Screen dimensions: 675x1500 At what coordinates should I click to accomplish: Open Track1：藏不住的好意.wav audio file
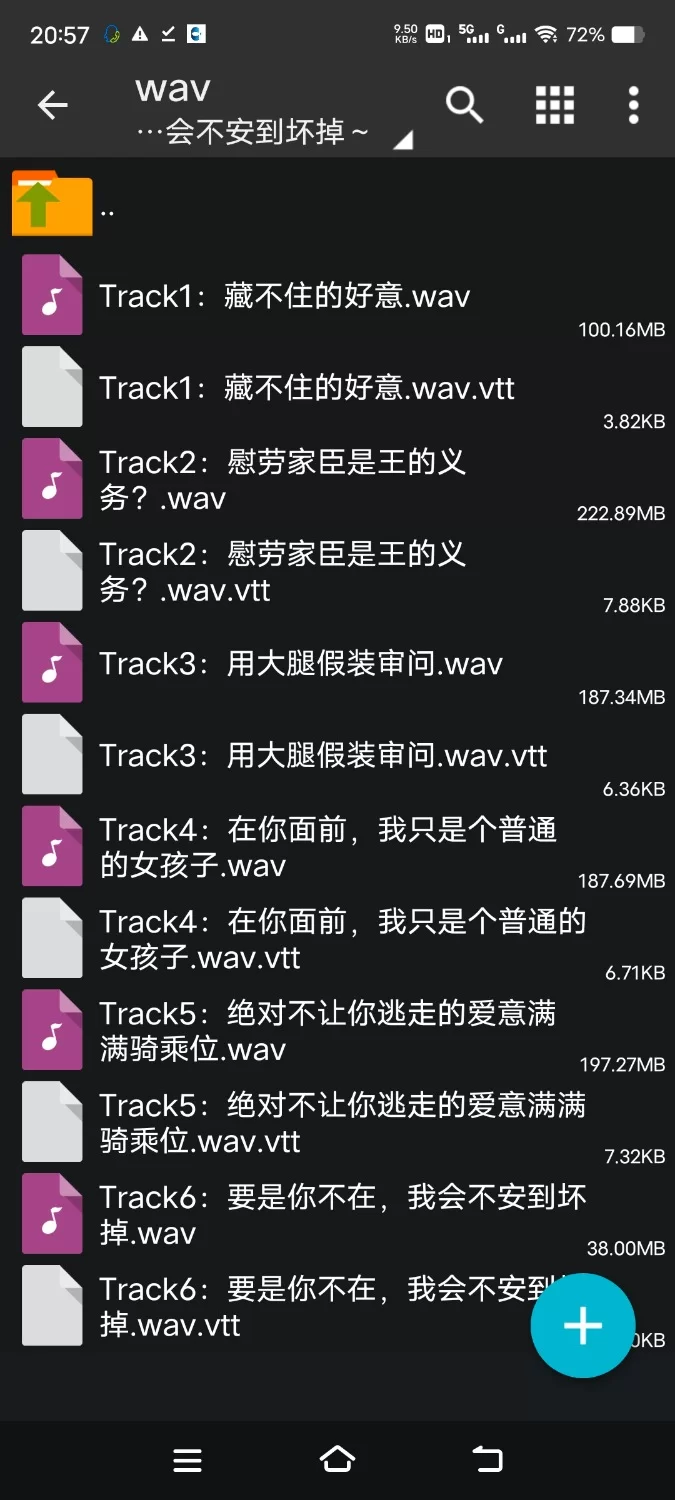[284, 296]
